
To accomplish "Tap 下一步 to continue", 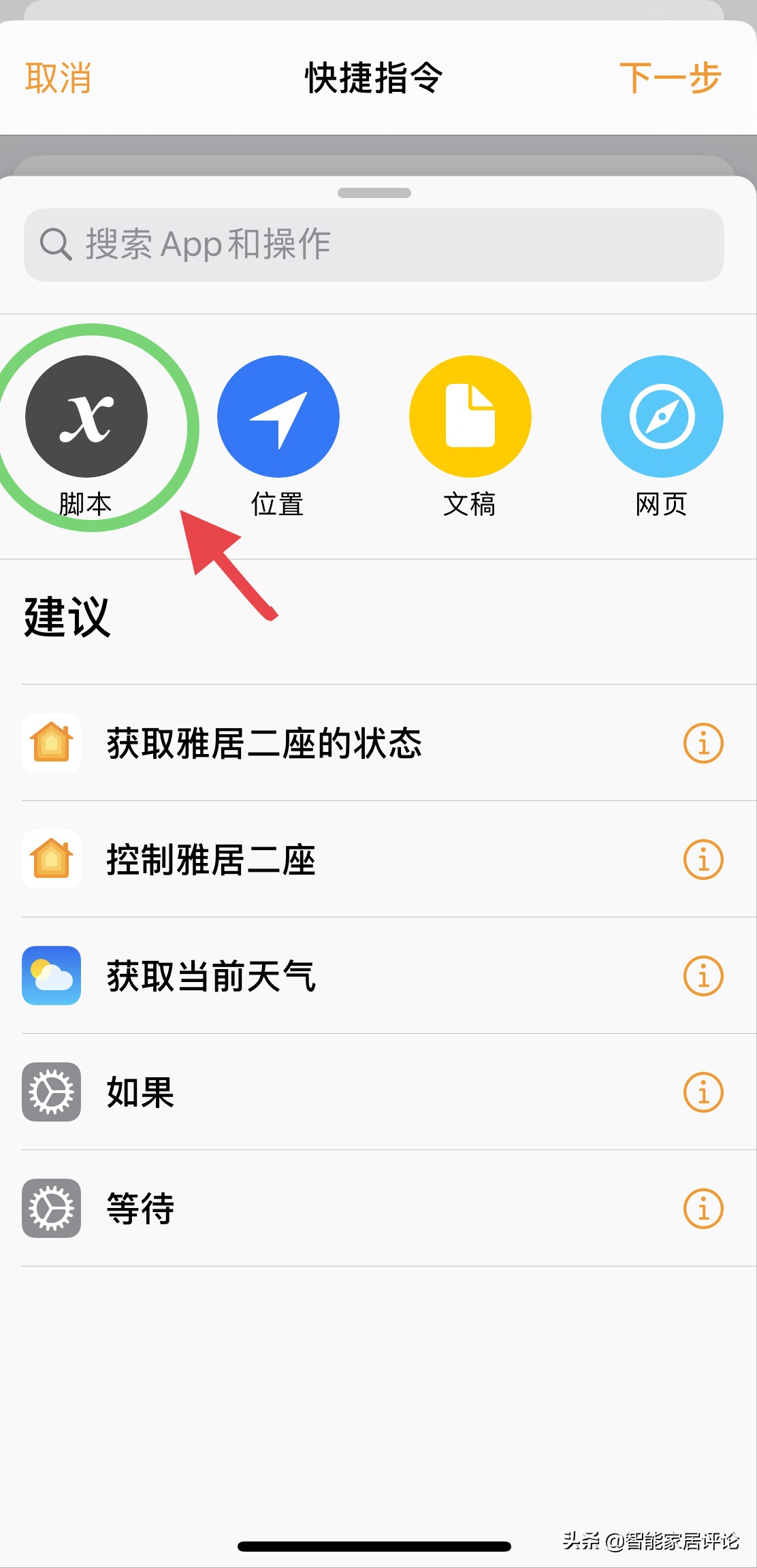I will coord(670,78).
